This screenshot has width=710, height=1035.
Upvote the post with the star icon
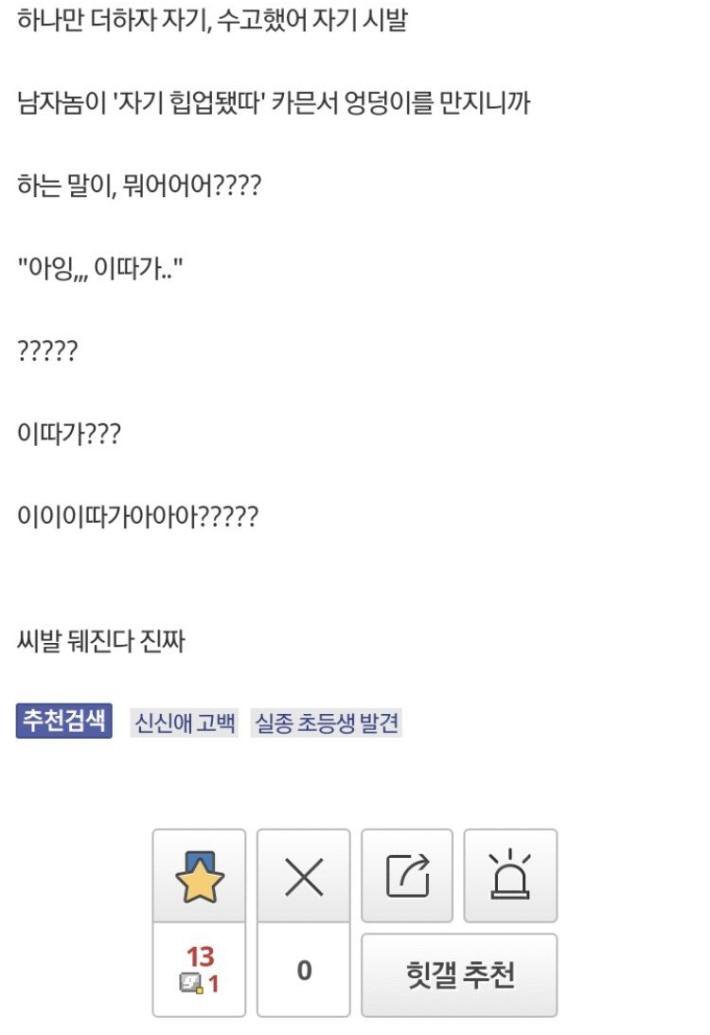pos(199,876)
